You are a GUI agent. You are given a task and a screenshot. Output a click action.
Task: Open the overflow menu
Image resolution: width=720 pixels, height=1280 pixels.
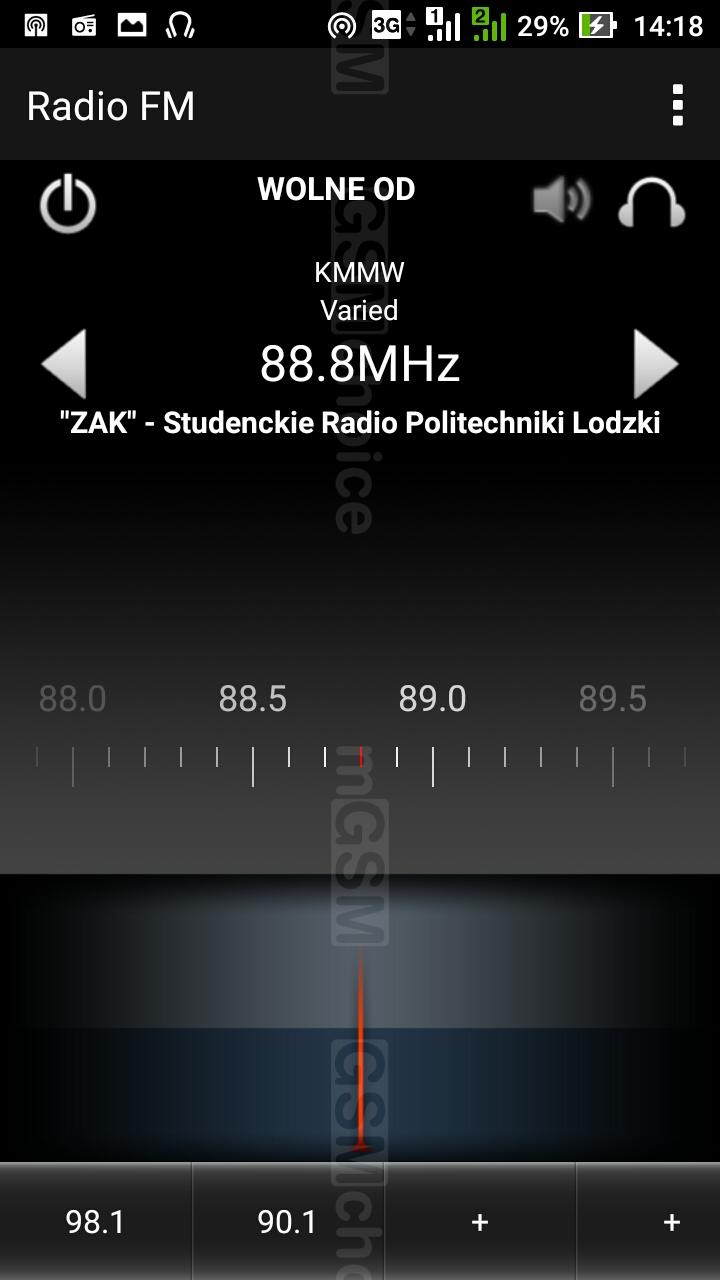677,105
